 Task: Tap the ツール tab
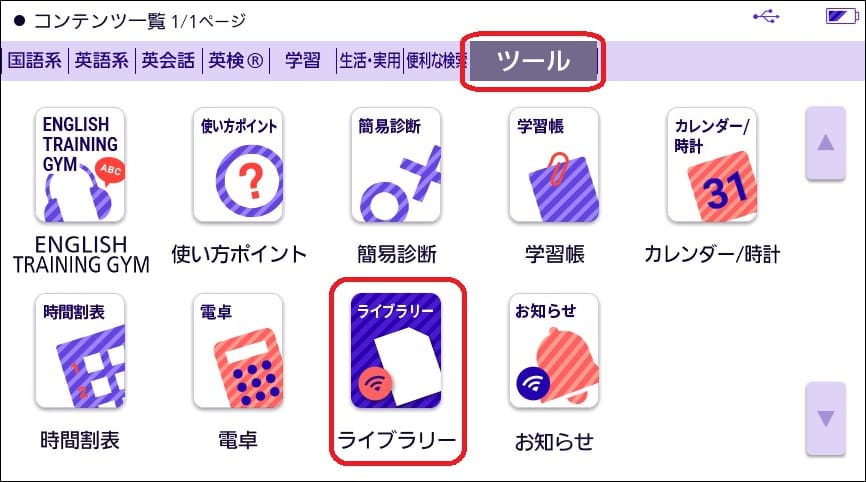point(534,61)
